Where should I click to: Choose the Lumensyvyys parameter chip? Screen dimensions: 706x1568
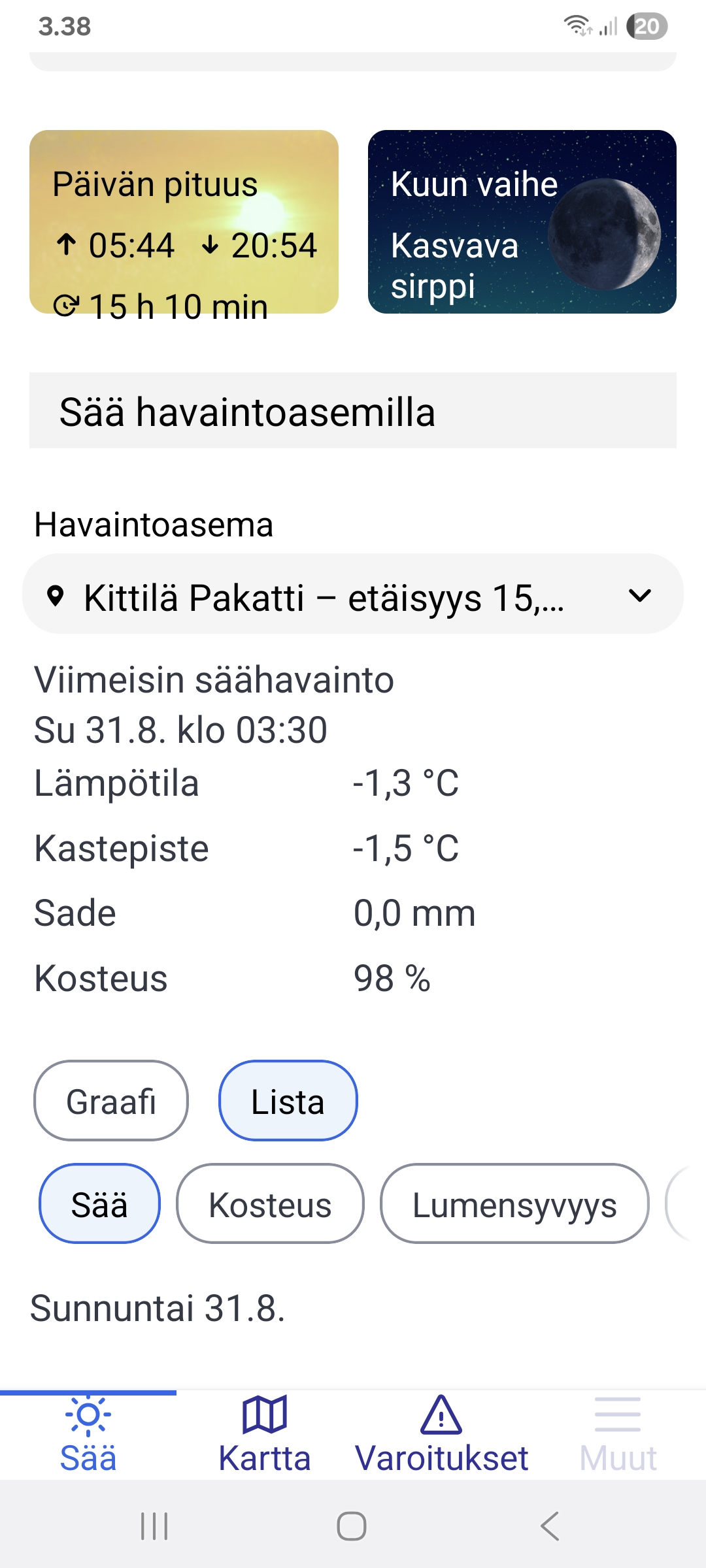click(514, 1203)
